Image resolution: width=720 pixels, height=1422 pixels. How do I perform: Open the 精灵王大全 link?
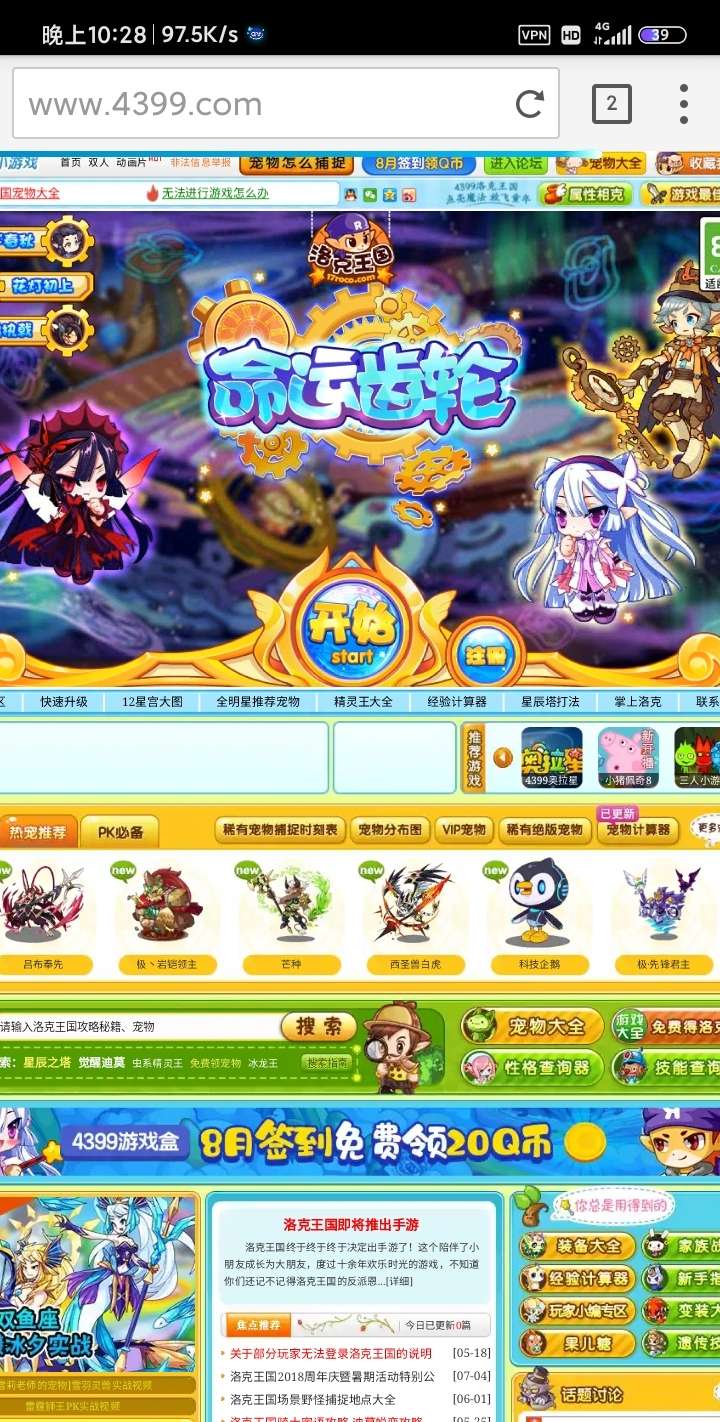point(363,702)
